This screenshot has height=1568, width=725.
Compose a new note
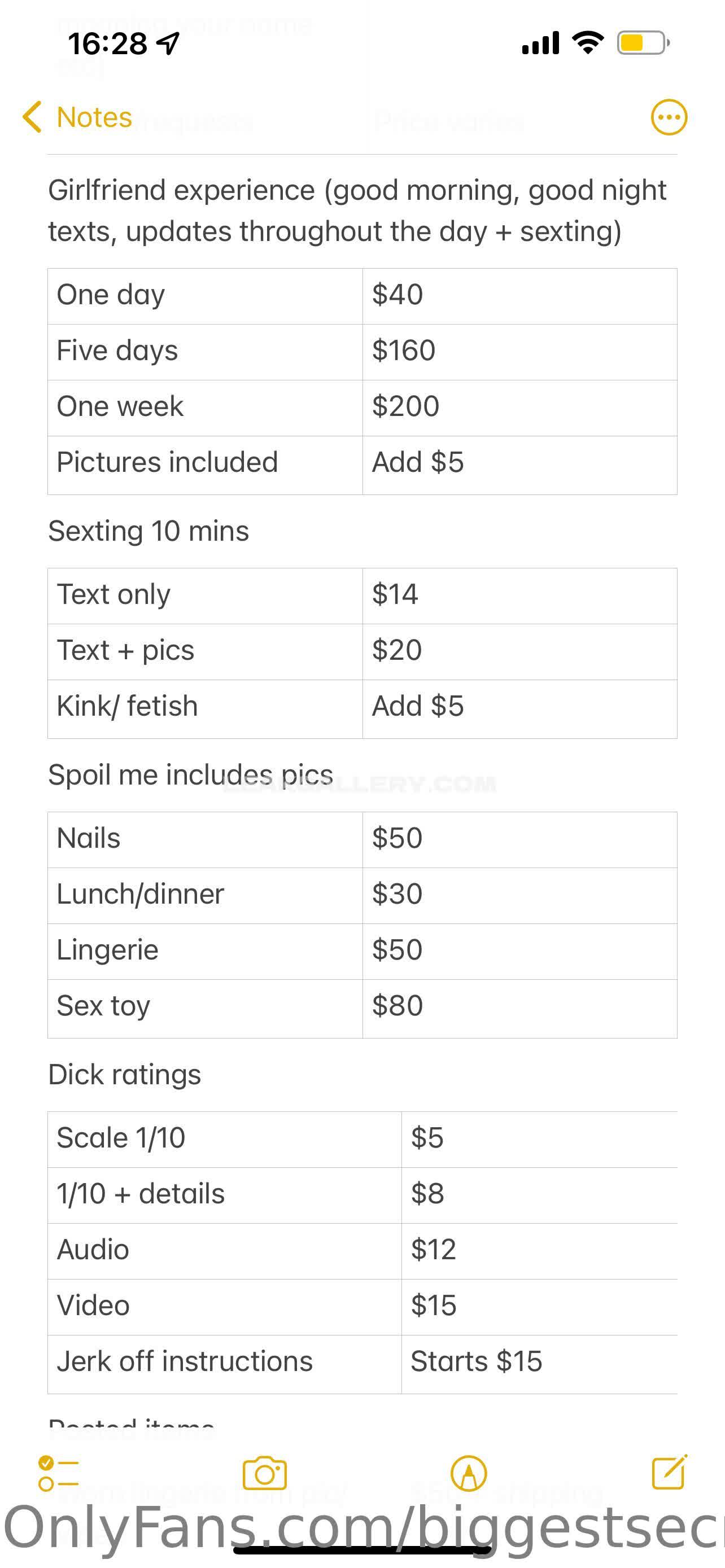(x=669, y=1473)
